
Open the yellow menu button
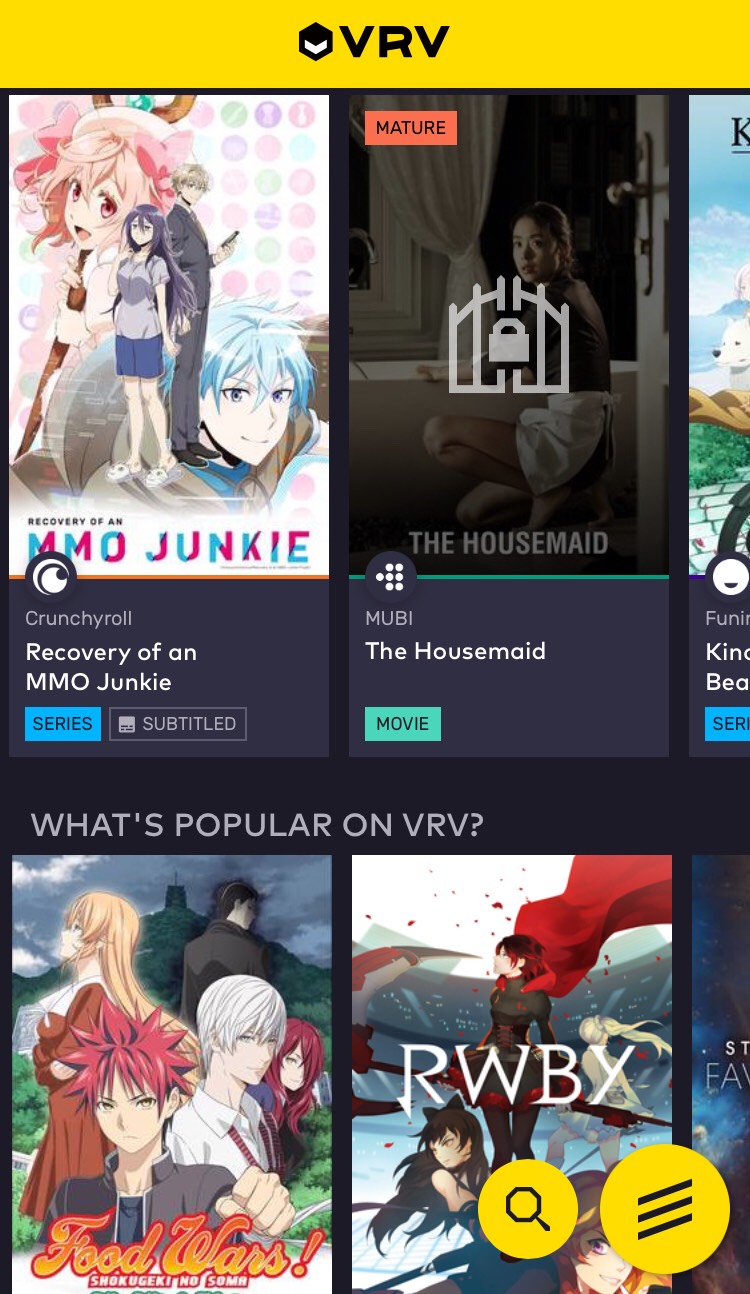(x=665, y=1208)
